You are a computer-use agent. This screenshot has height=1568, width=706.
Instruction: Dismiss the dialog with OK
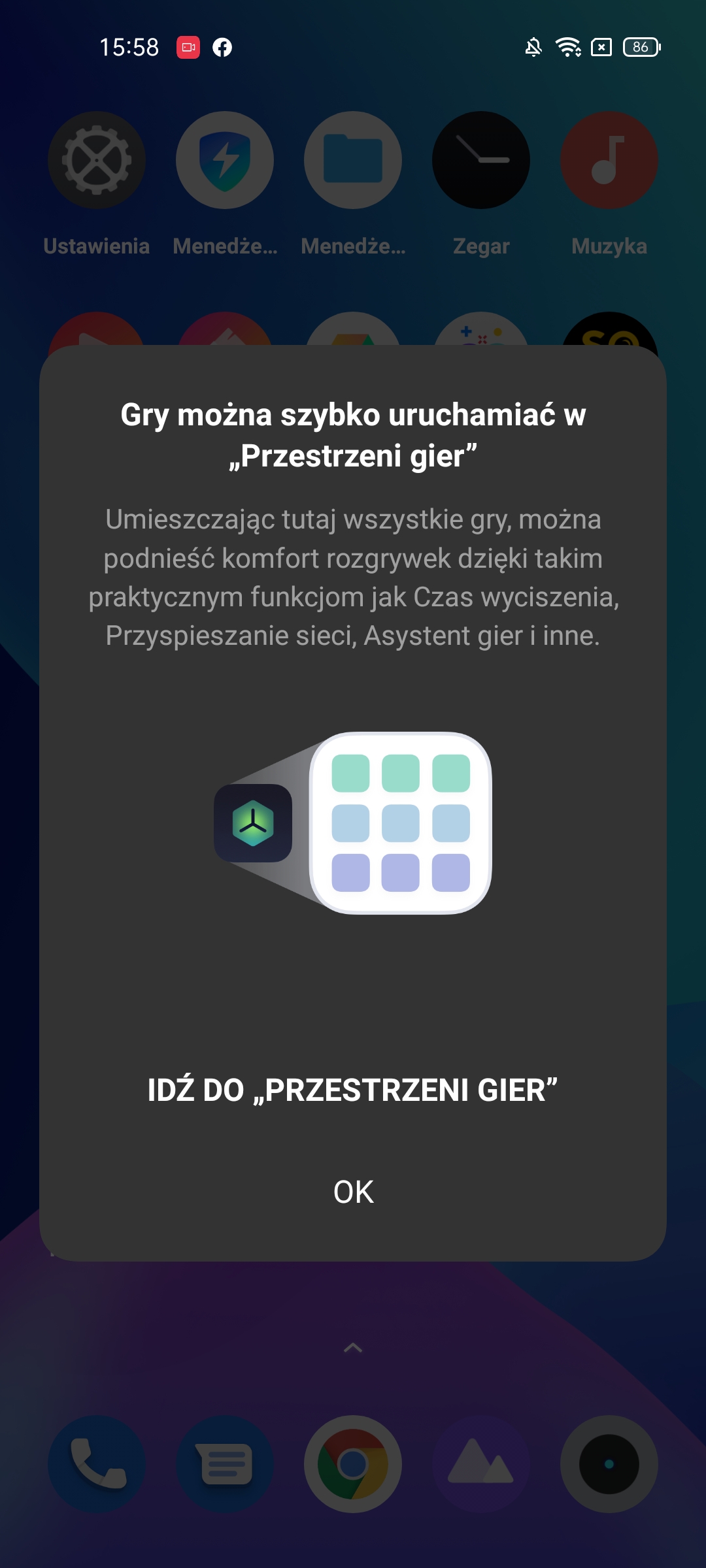pos(353,1192)
